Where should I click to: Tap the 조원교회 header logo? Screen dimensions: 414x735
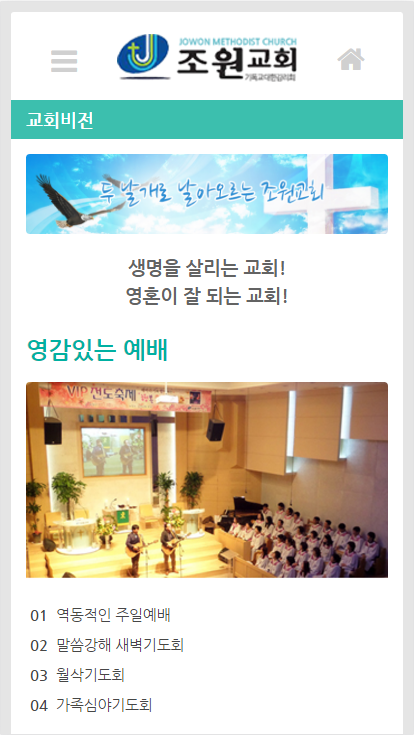207,59
